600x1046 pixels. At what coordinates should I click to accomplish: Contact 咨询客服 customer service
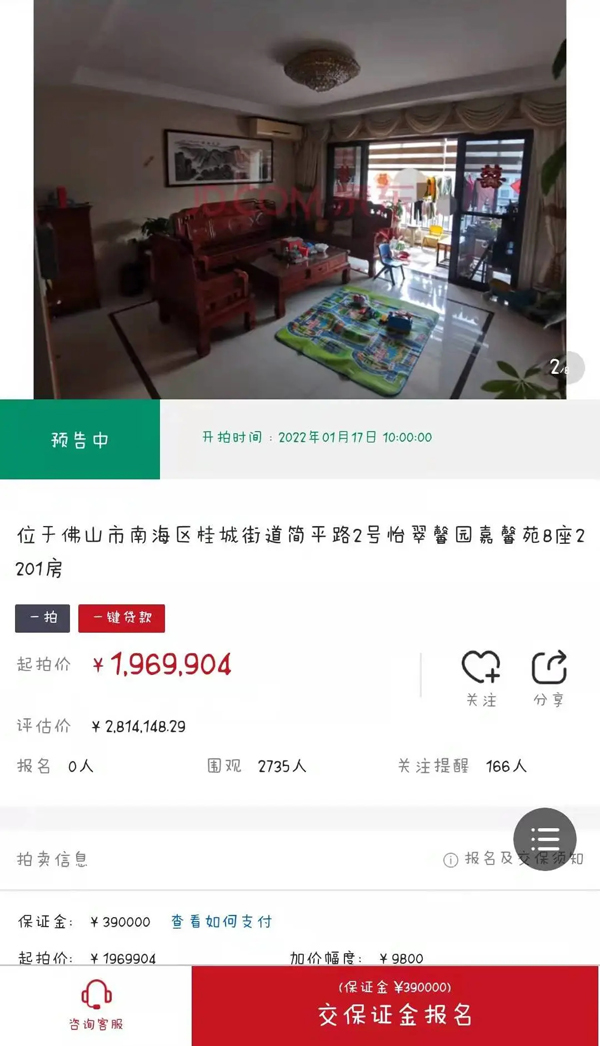(96, 1005)
